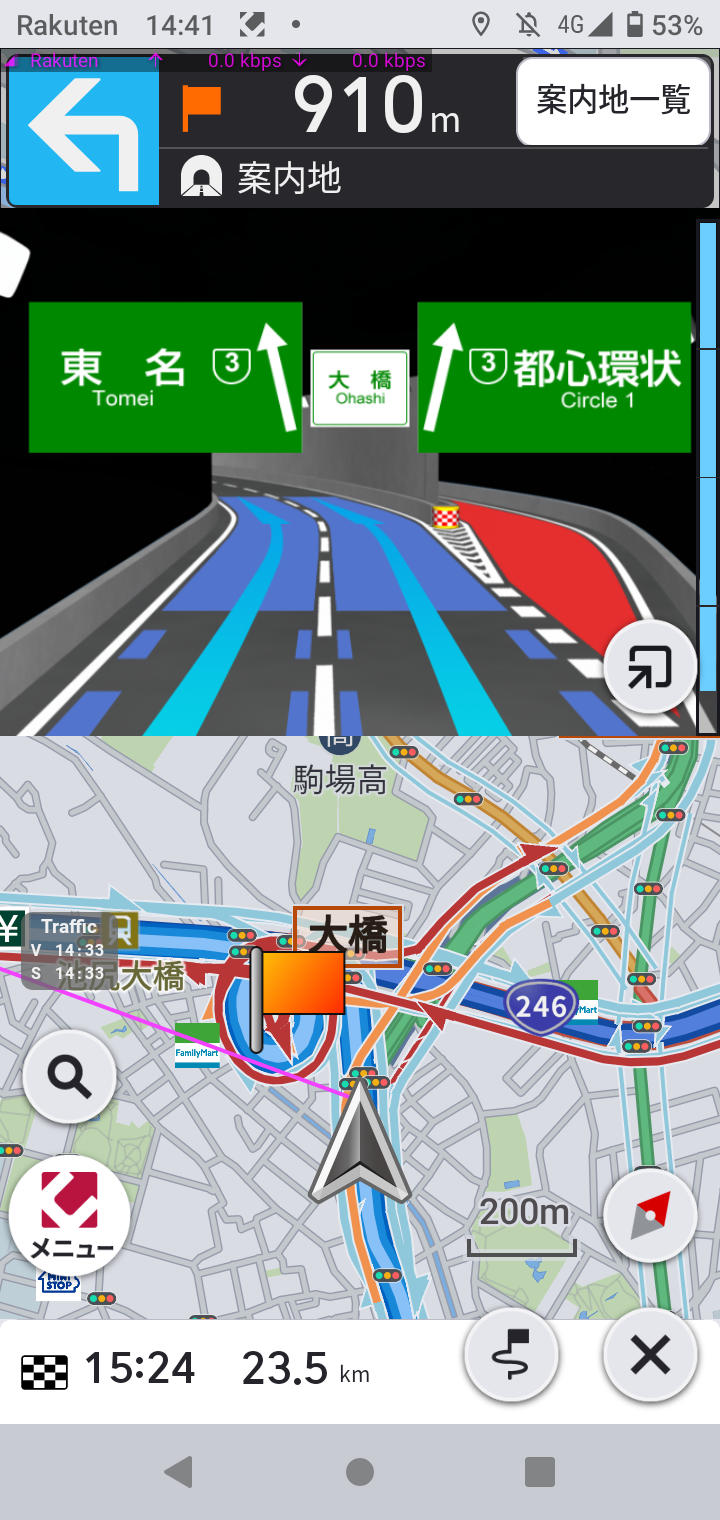Viewport: 720px width, 1520px height.
Task: Minimize the 3D junction view
Action: click(650, 668)
